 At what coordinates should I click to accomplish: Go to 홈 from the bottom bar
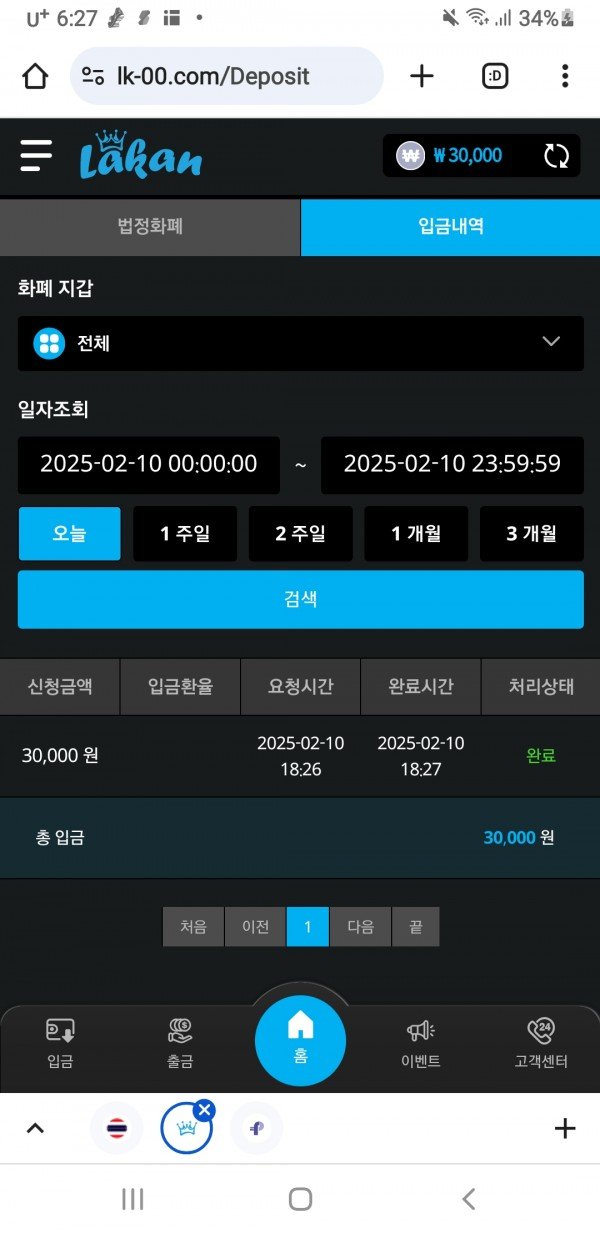point(300,1040)
